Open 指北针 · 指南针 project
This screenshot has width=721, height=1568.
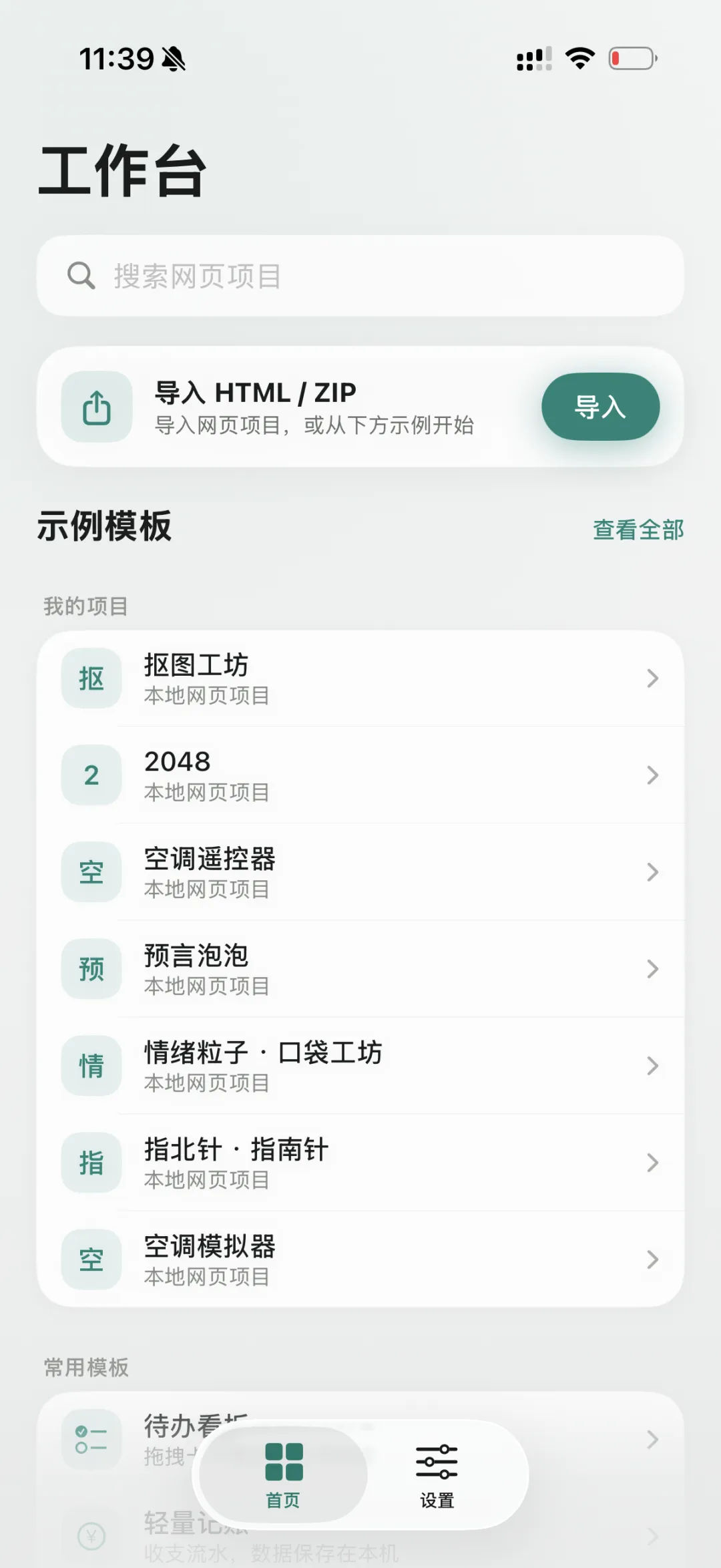(360, 1163)
